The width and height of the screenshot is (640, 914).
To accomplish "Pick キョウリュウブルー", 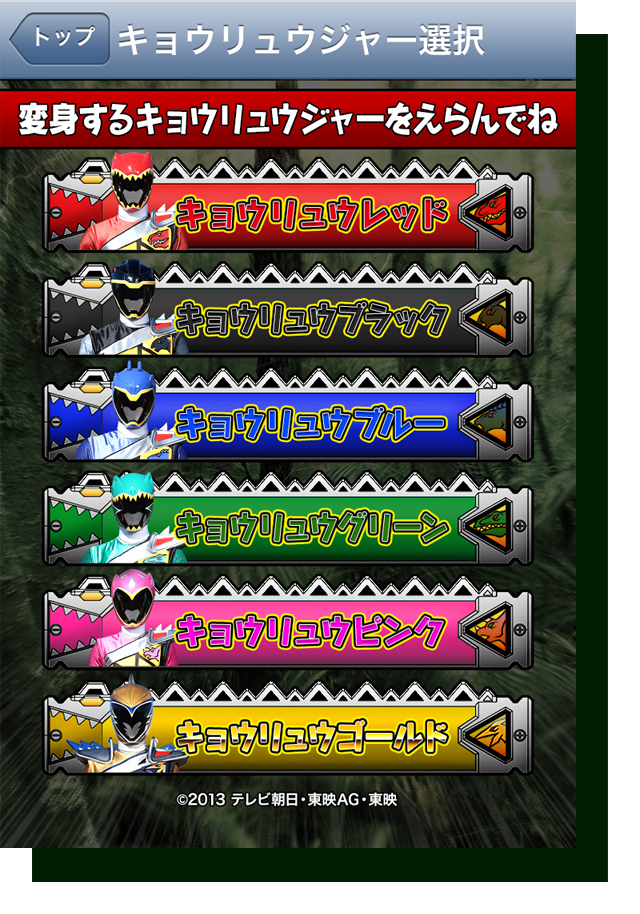I will coord(290,424).
